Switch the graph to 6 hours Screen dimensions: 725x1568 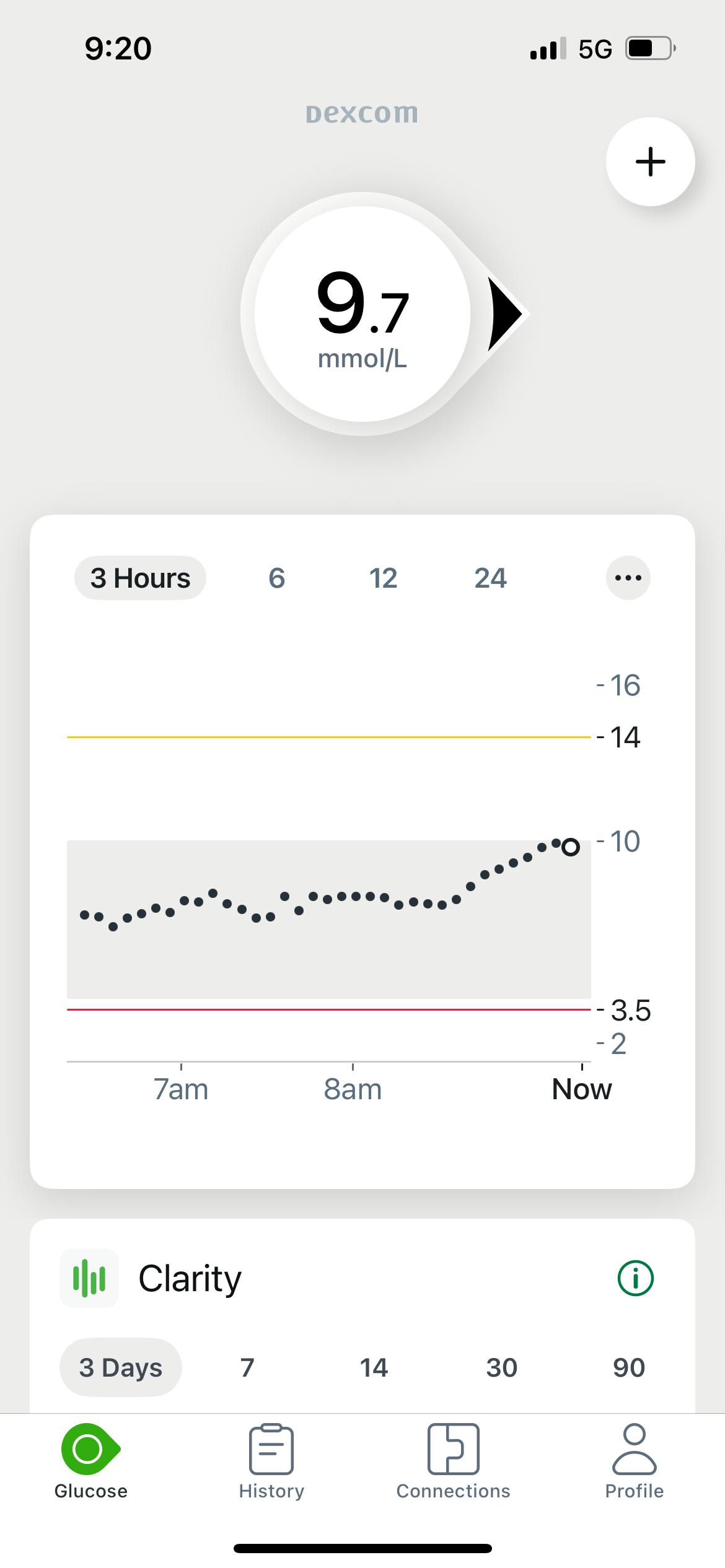click(276, 578)
